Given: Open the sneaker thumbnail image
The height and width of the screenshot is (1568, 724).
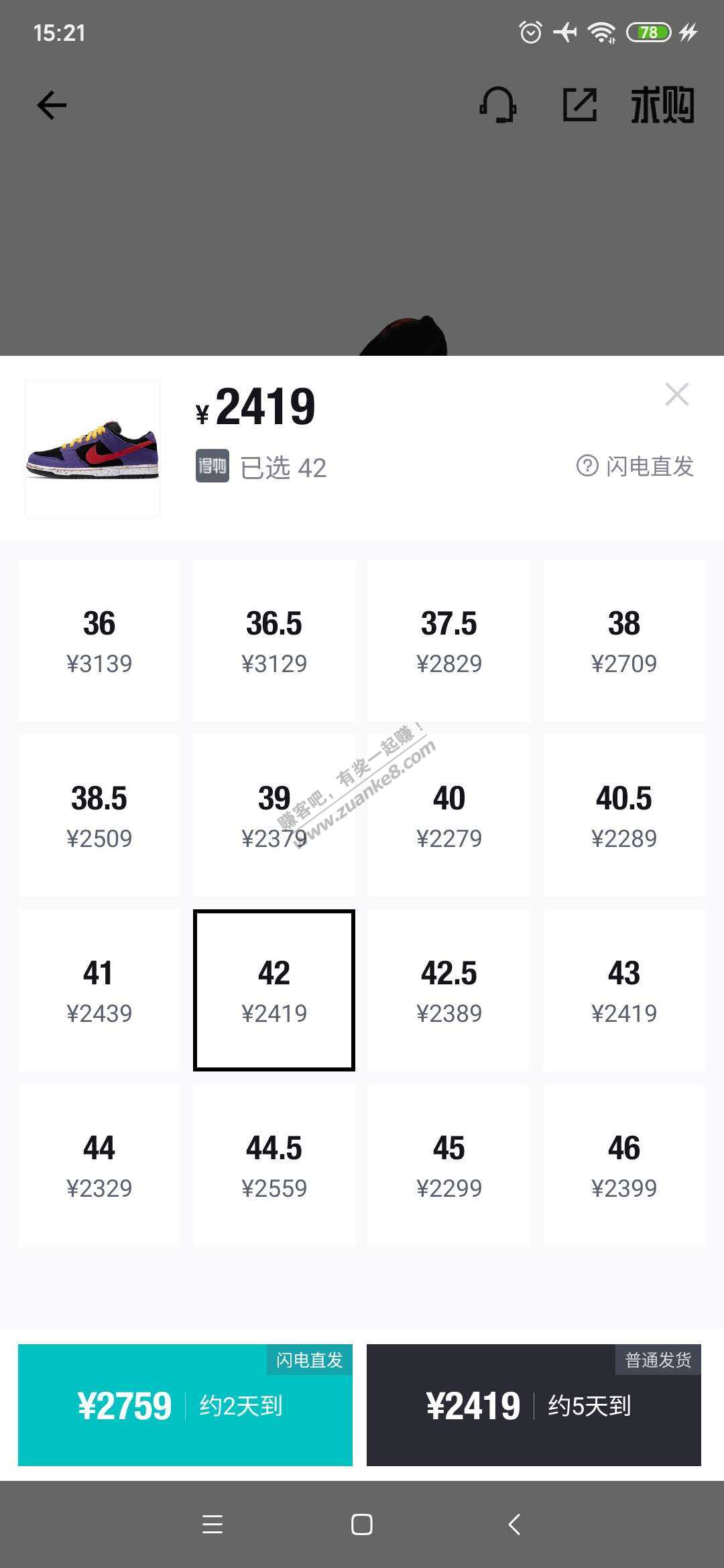Looking at the screenshot, I should tap(93, 448).
